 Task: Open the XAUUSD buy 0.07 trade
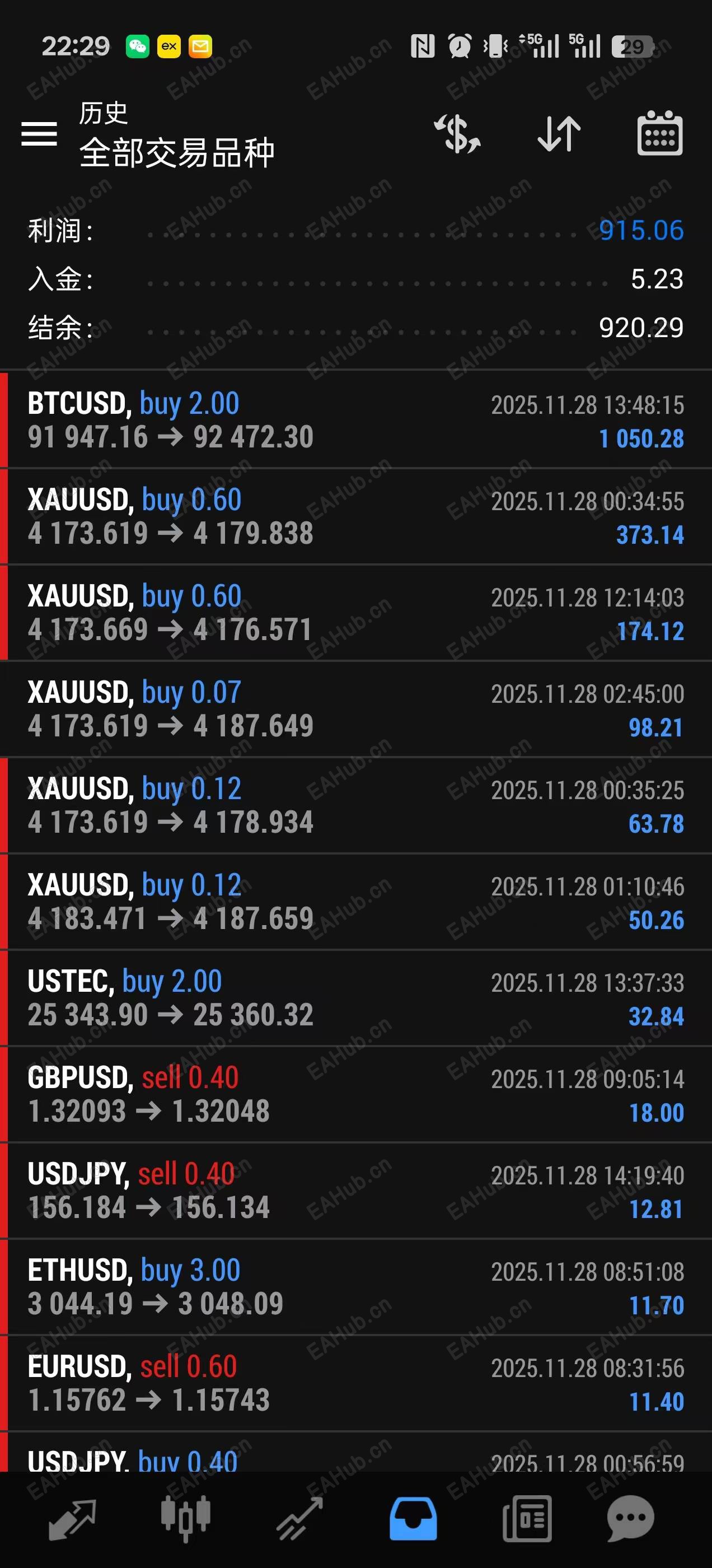pos(356,708)
